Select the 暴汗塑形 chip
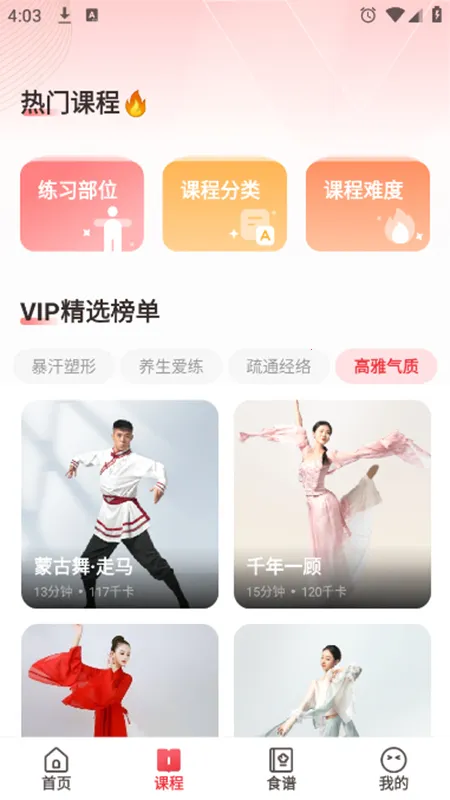 [x=64, y=366]
